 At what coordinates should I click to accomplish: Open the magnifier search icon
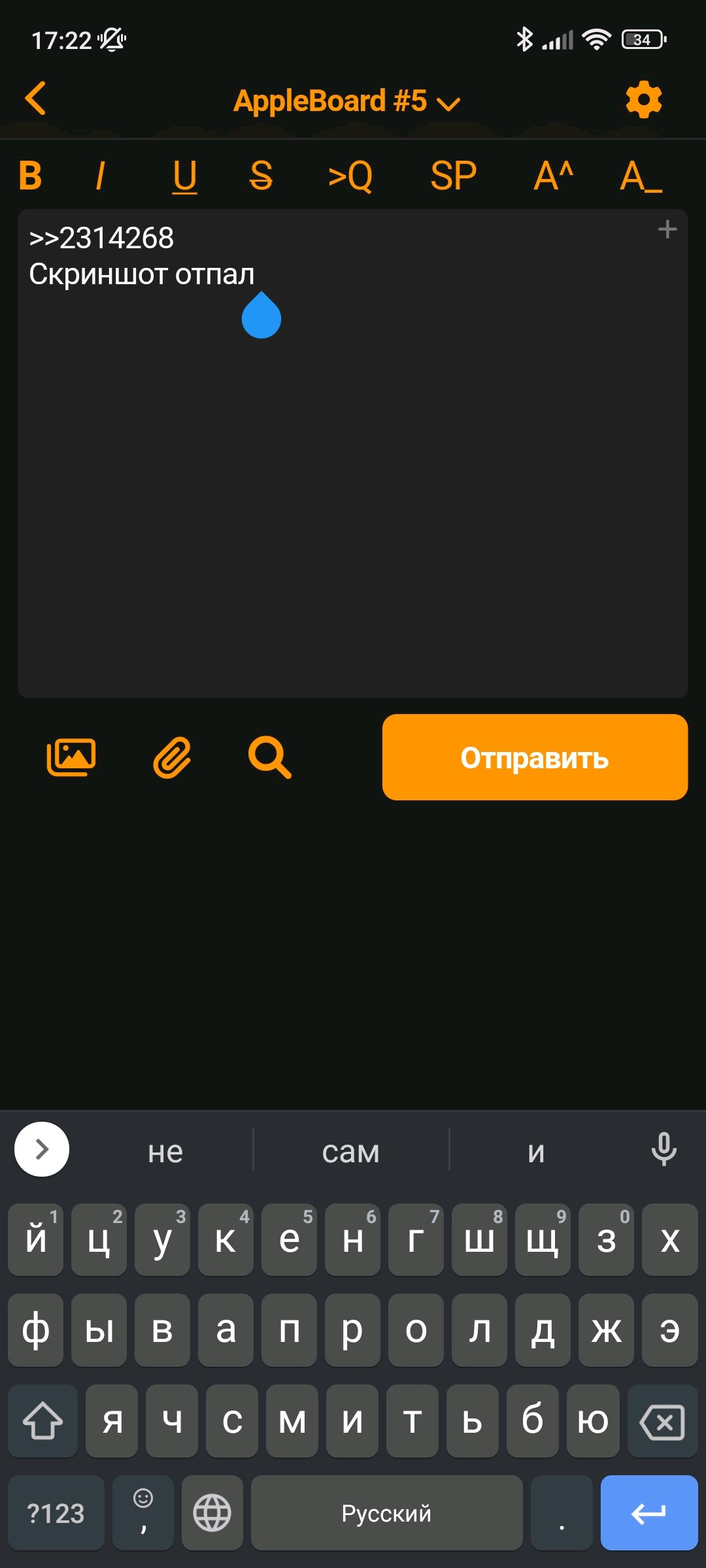[269, 757]
